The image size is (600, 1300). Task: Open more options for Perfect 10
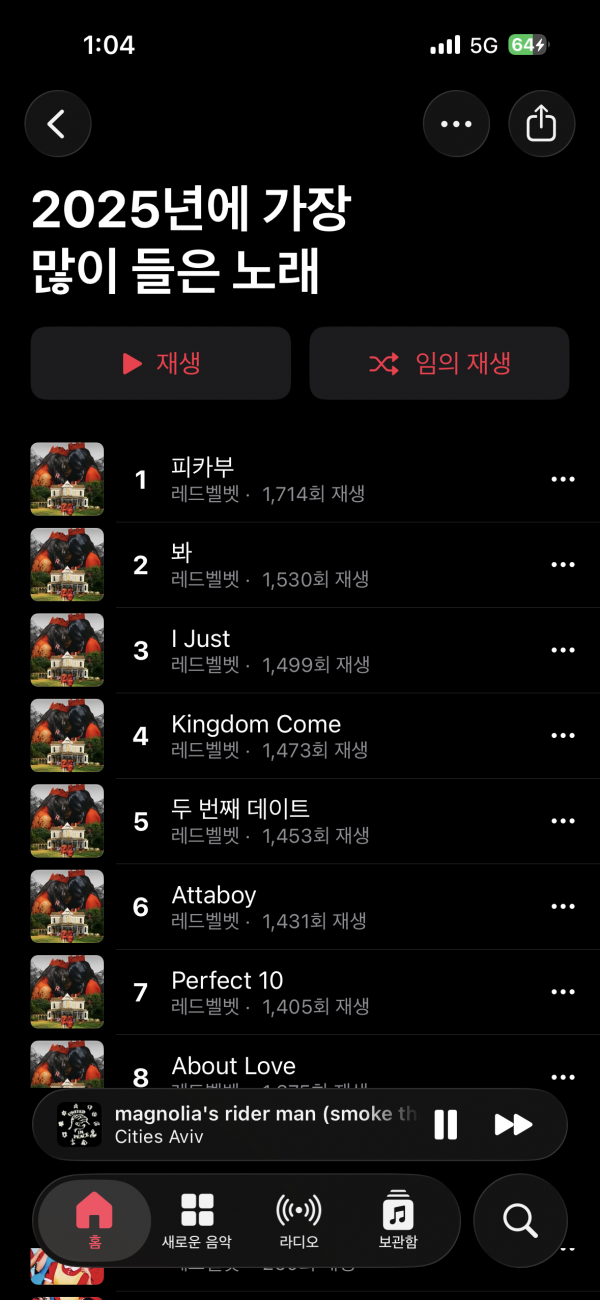pos(563,992)
